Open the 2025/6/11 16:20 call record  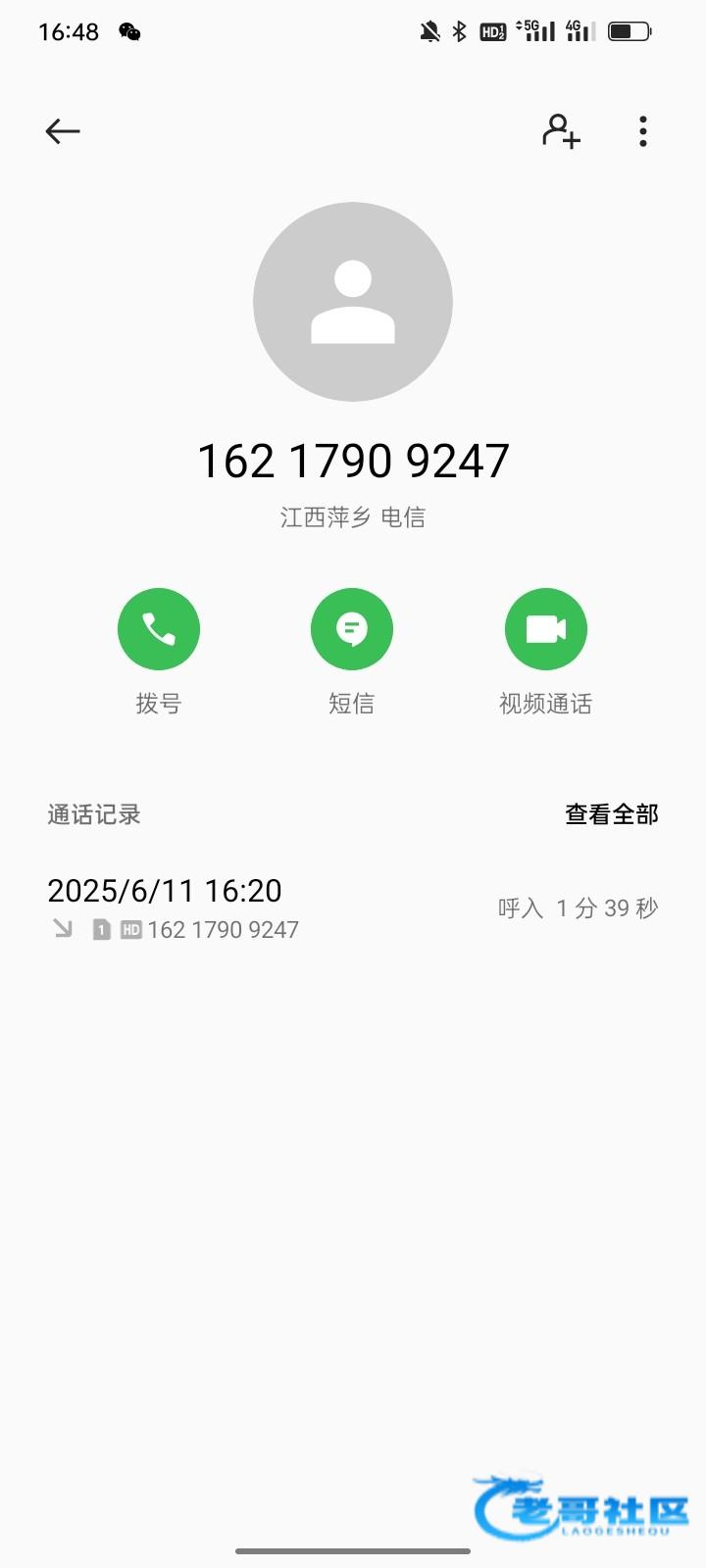353,908
